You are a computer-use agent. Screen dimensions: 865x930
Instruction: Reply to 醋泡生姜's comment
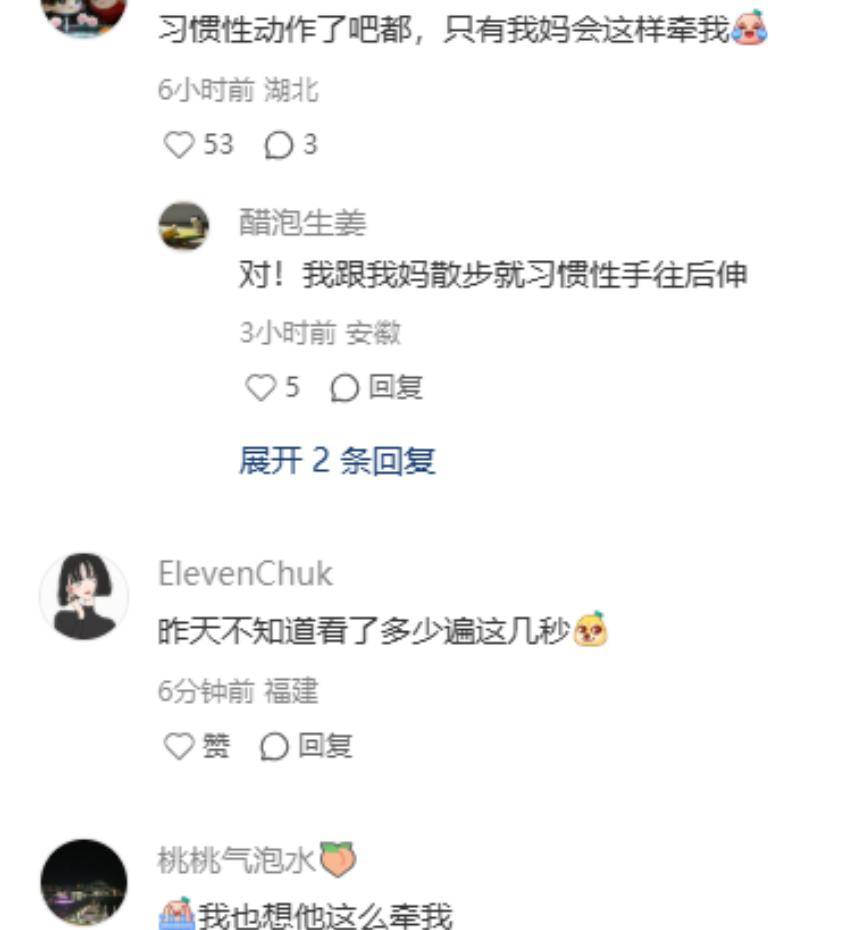(x=377, y=388)
